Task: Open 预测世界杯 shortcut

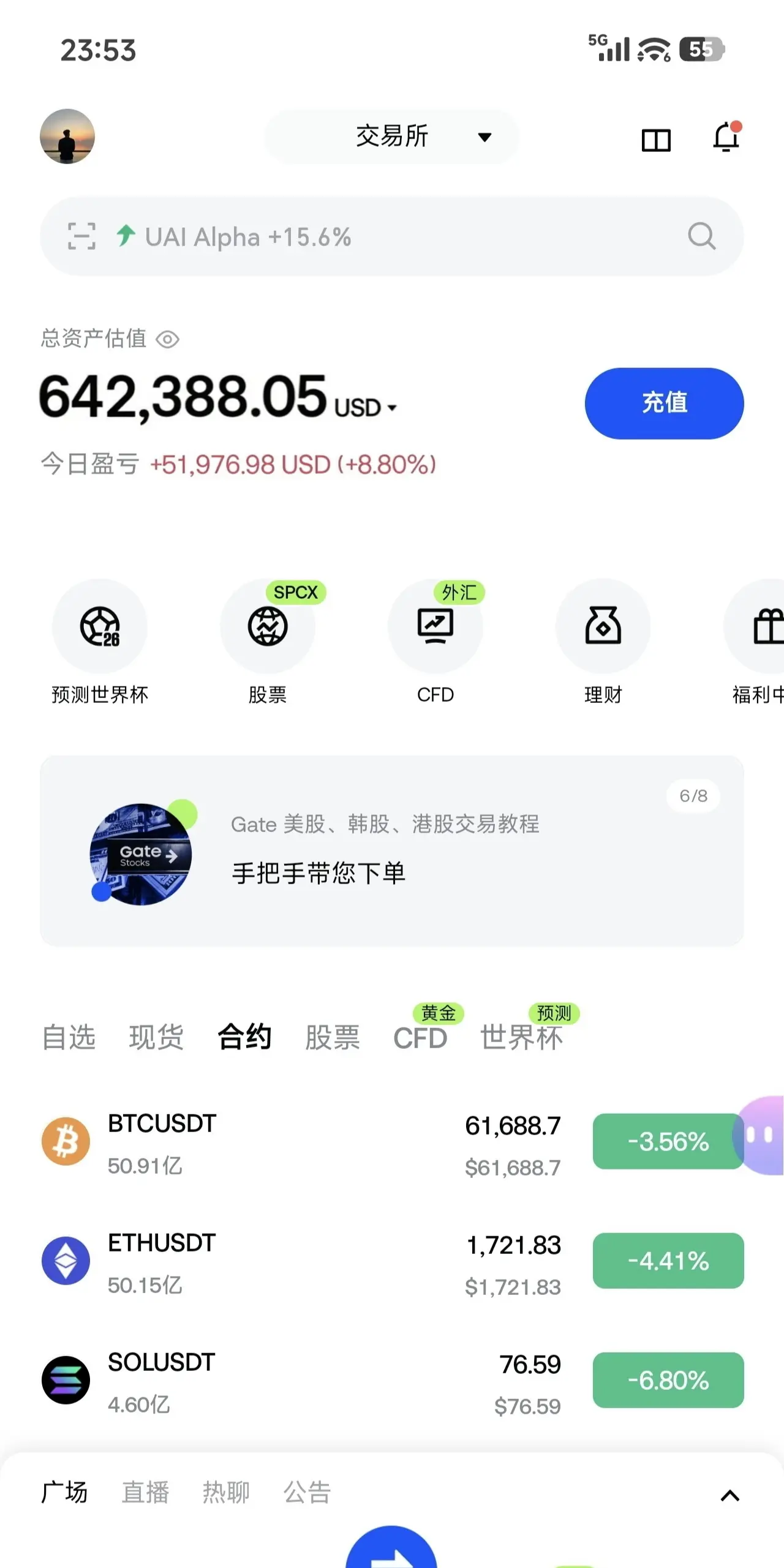Action: [100, 642]
